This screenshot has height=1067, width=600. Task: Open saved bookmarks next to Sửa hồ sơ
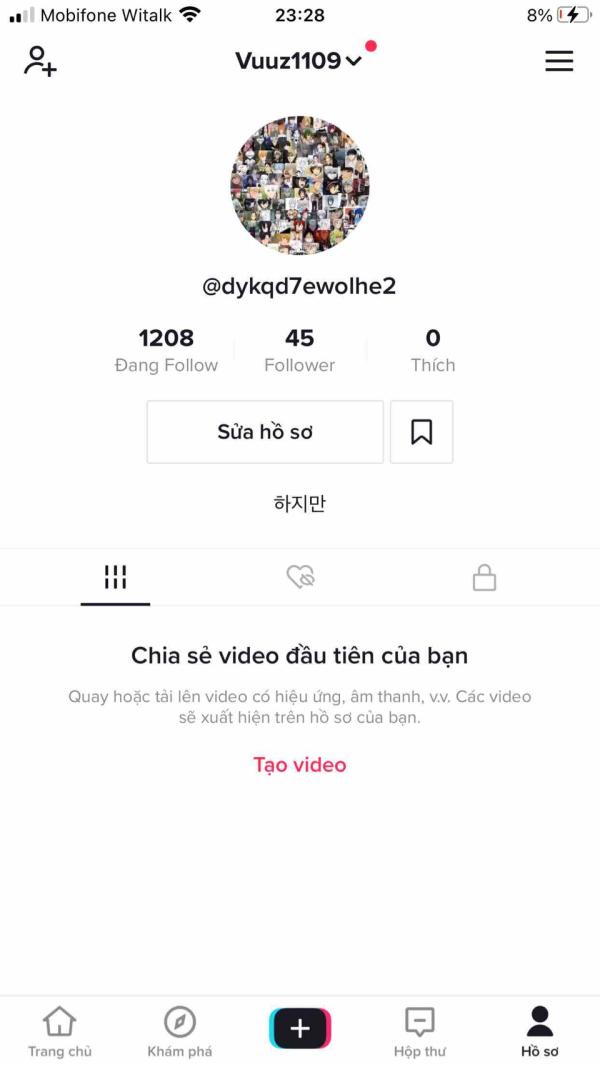tap(422, 432)
